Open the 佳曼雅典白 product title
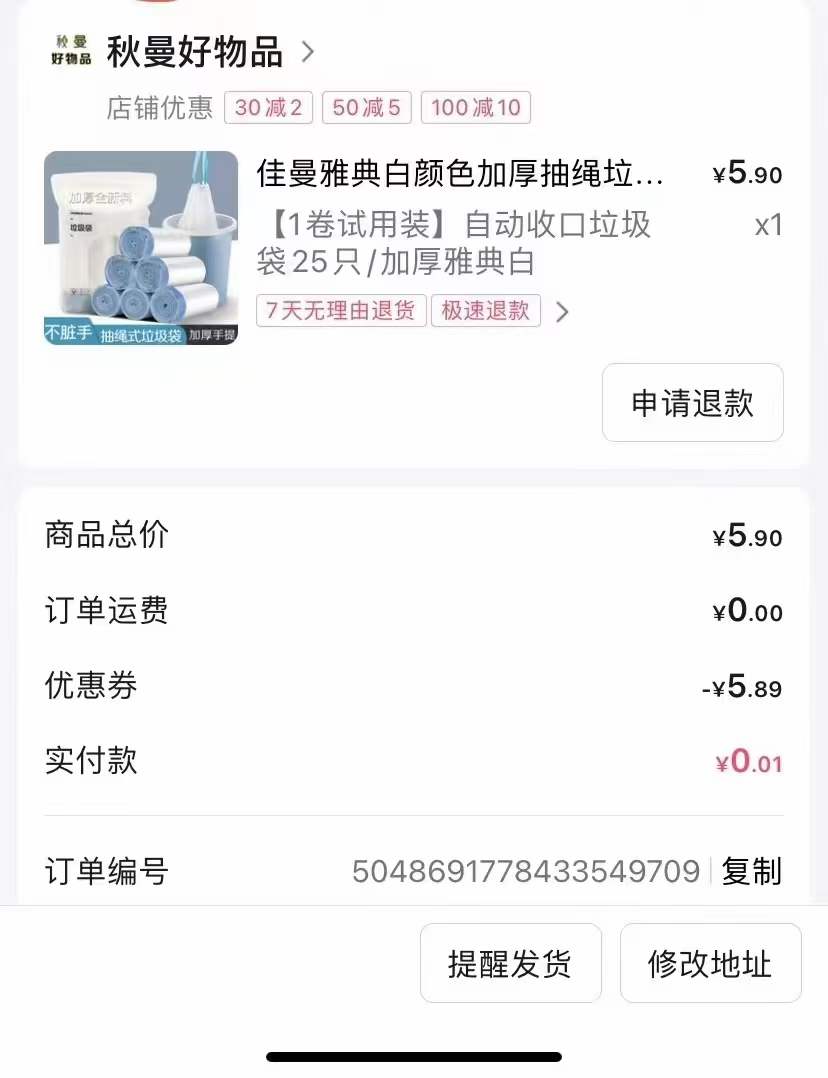 coord(460,174)
